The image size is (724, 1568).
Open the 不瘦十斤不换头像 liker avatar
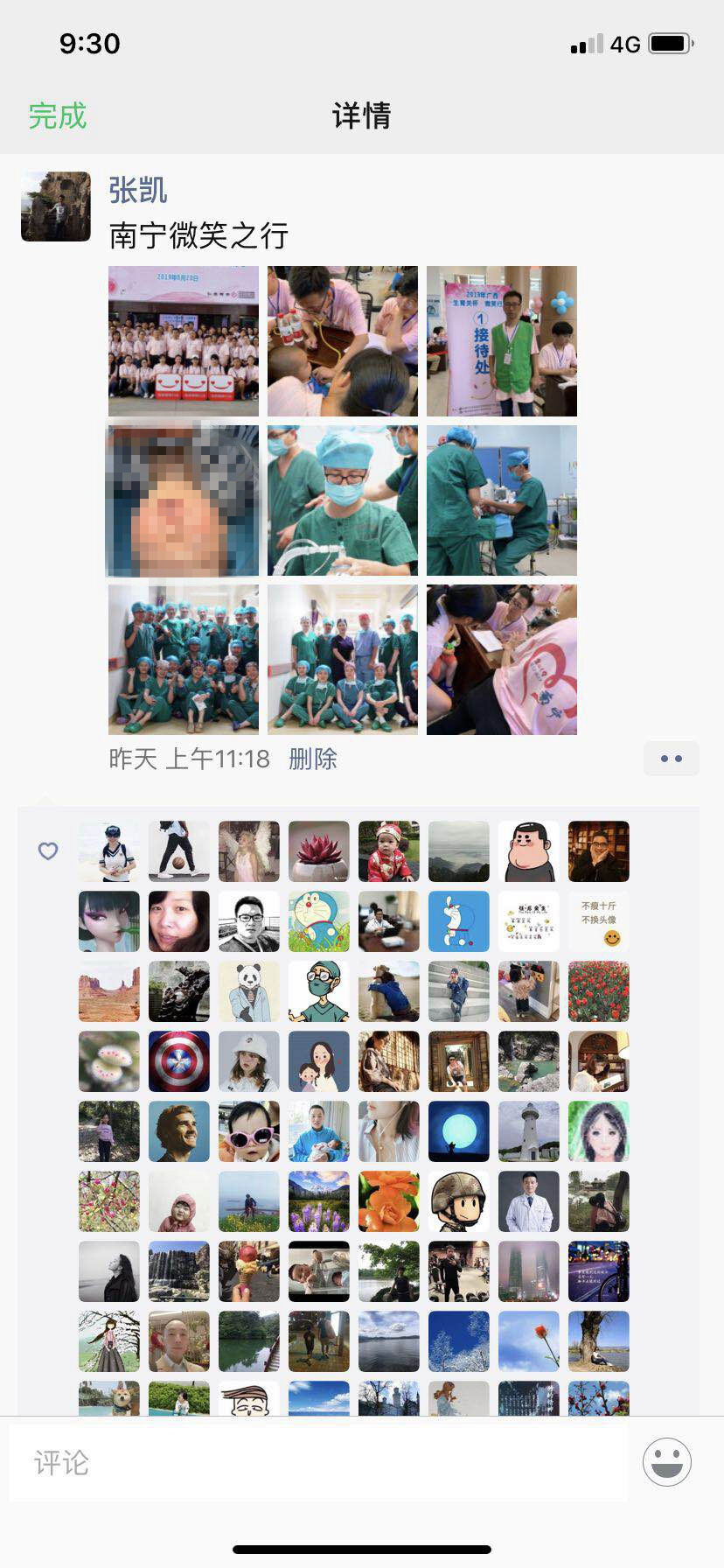[599, 921]
